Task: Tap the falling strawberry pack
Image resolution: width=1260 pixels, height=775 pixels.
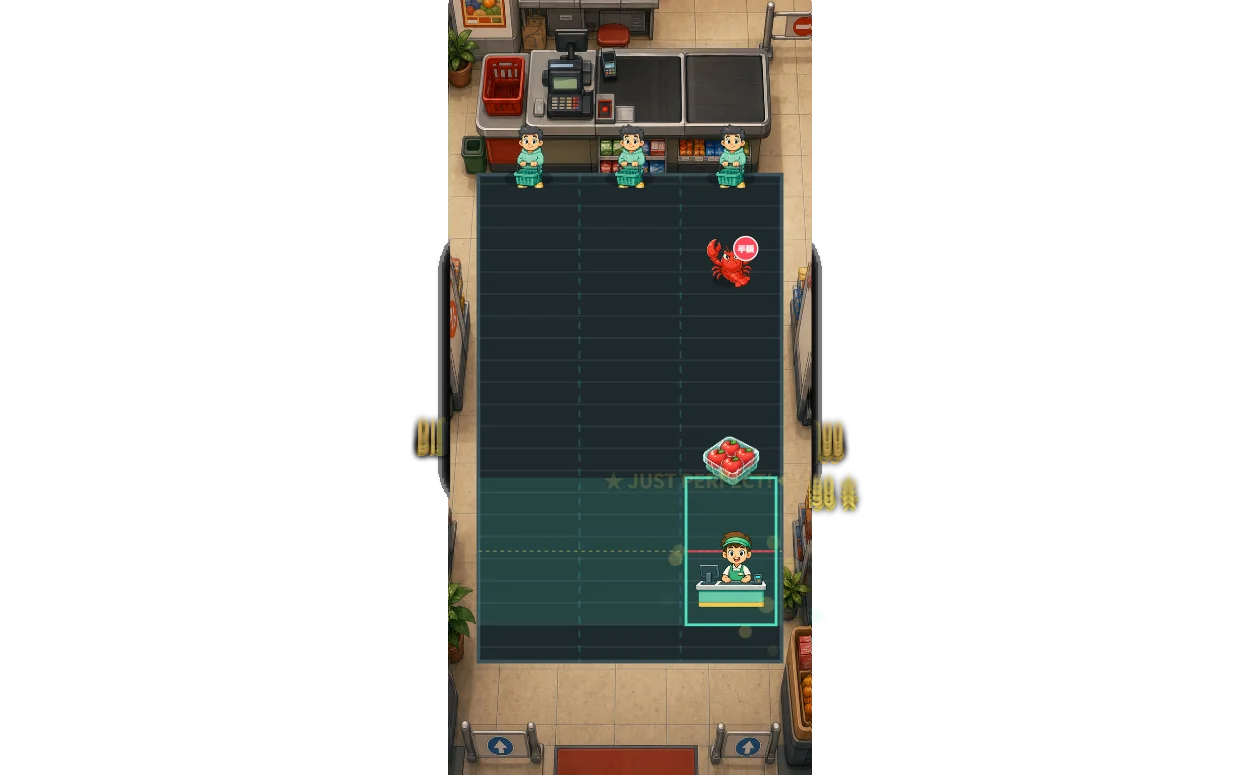Action: point(731,460)
